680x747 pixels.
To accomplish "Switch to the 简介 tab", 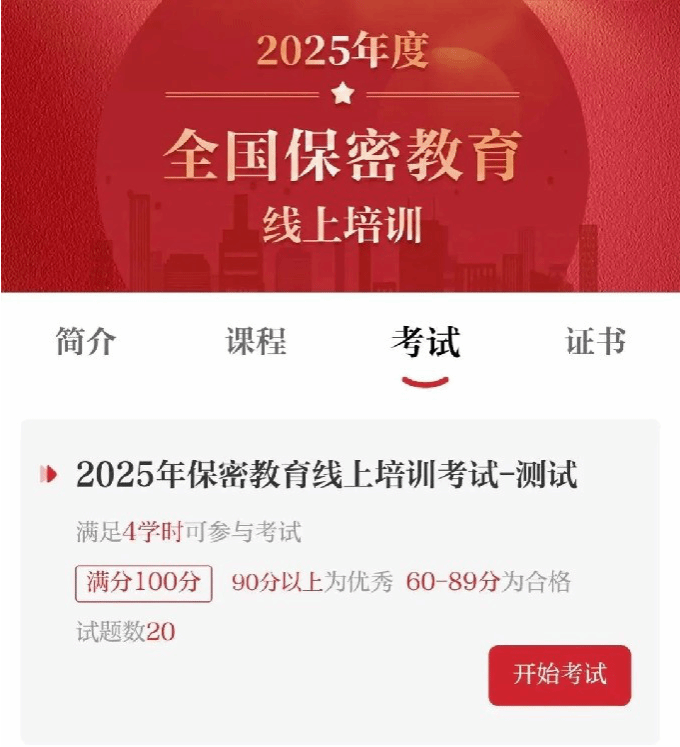I will 86,342.
